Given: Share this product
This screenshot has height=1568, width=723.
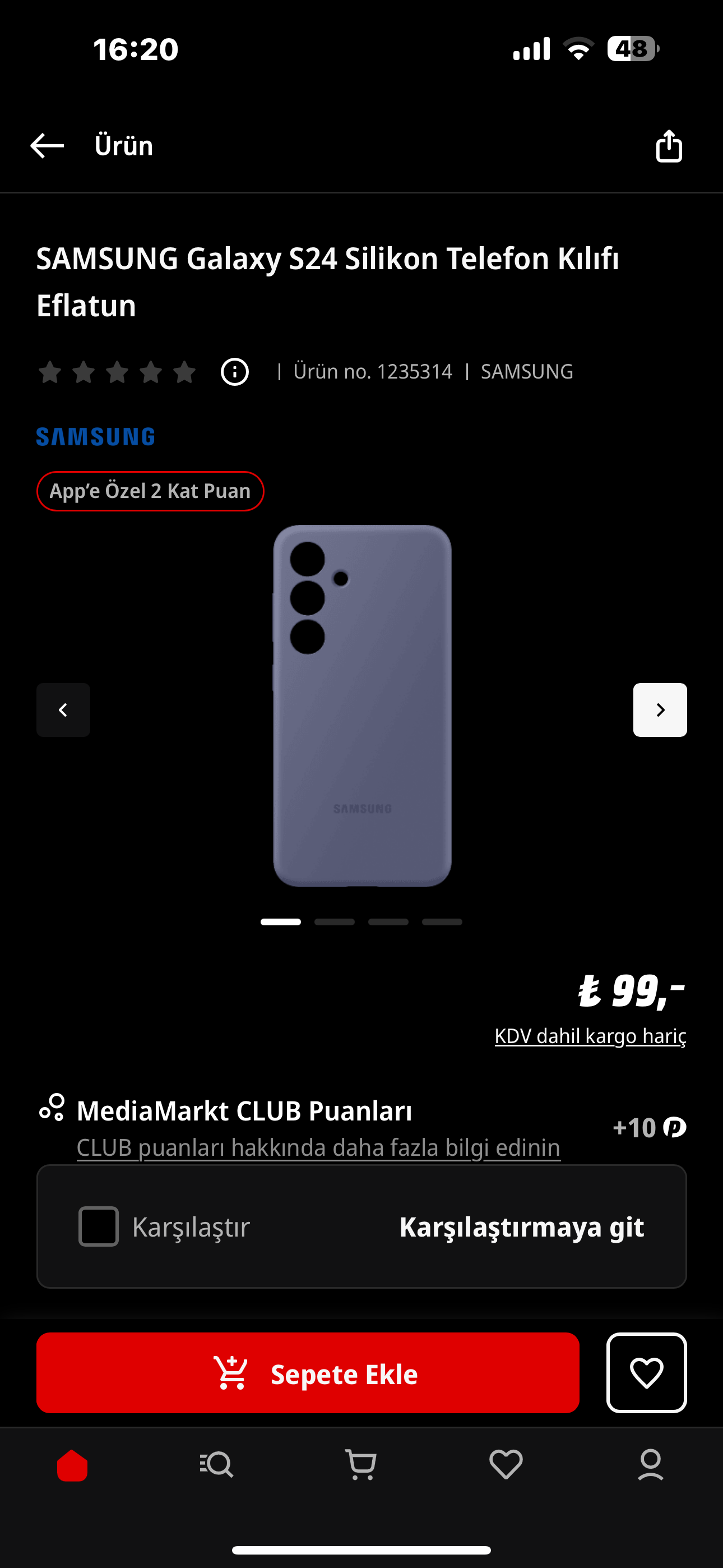Looking at the screenshot, I should pos(669,146).
